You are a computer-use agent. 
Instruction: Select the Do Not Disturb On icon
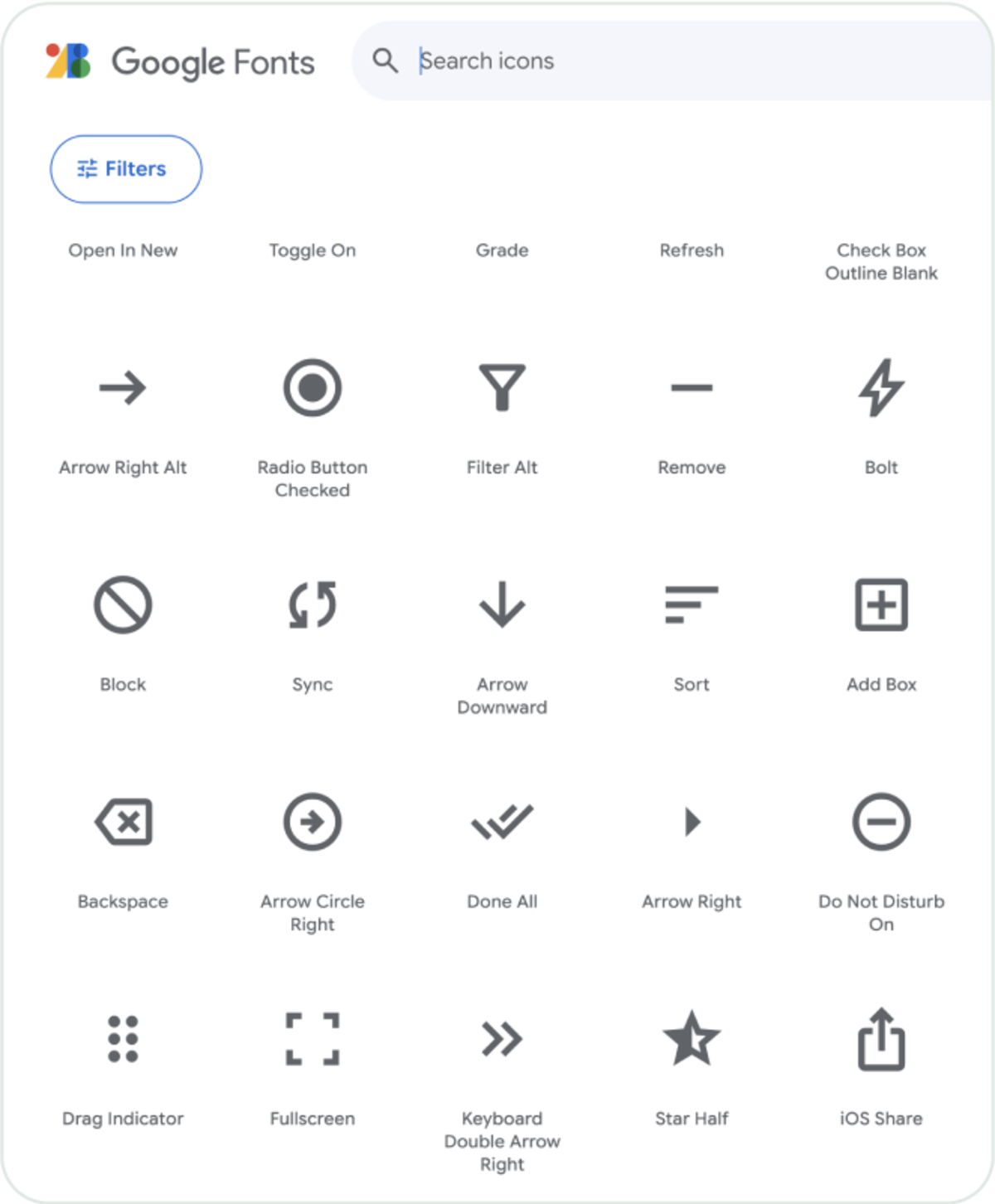click(881, 822)
